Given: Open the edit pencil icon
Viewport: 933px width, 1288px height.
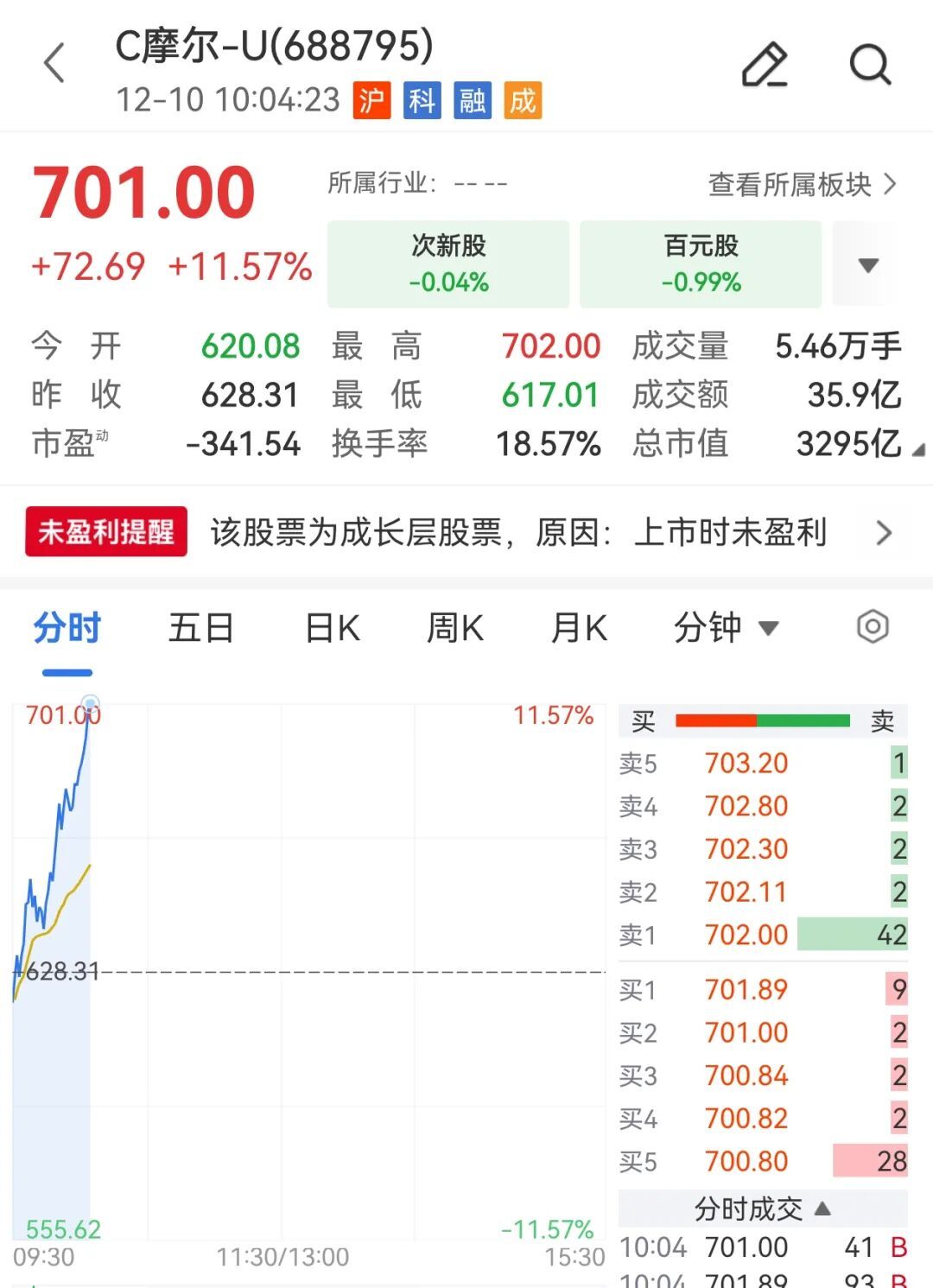Looking at the screenshot, I should point(765,65).
